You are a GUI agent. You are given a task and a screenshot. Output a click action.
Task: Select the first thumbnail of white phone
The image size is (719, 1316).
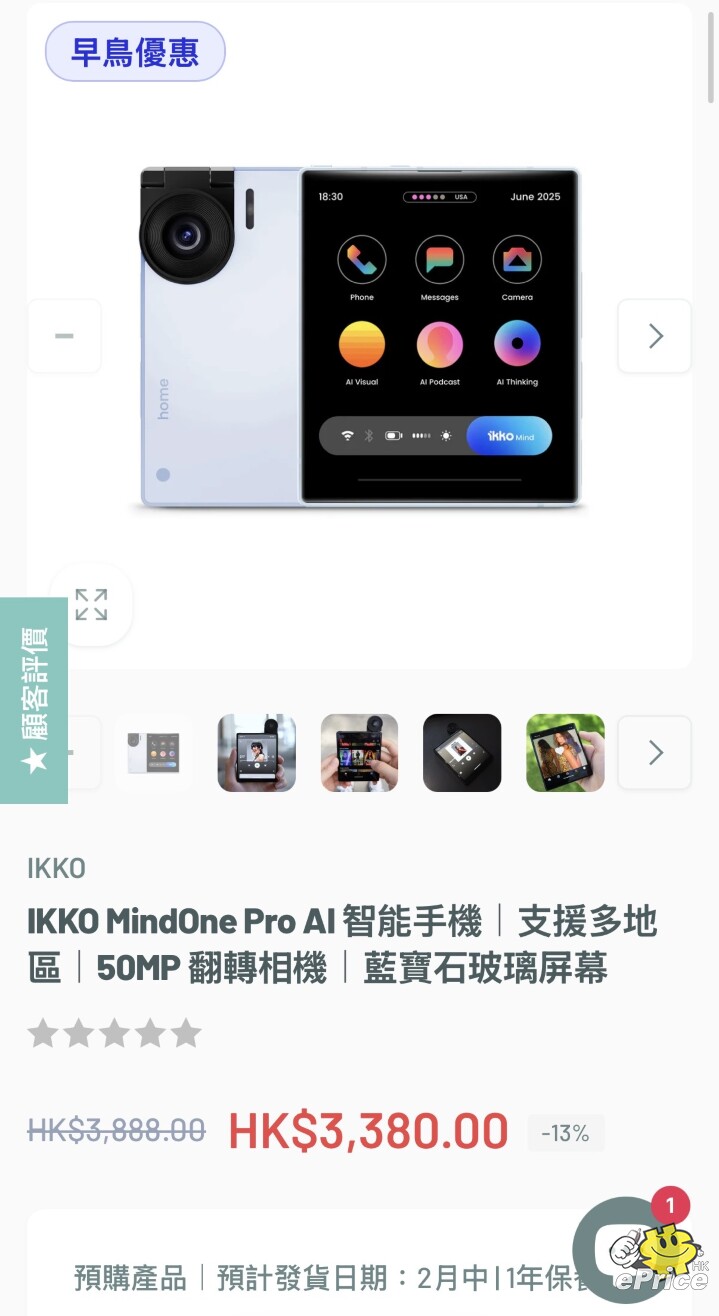coord(153,753)
